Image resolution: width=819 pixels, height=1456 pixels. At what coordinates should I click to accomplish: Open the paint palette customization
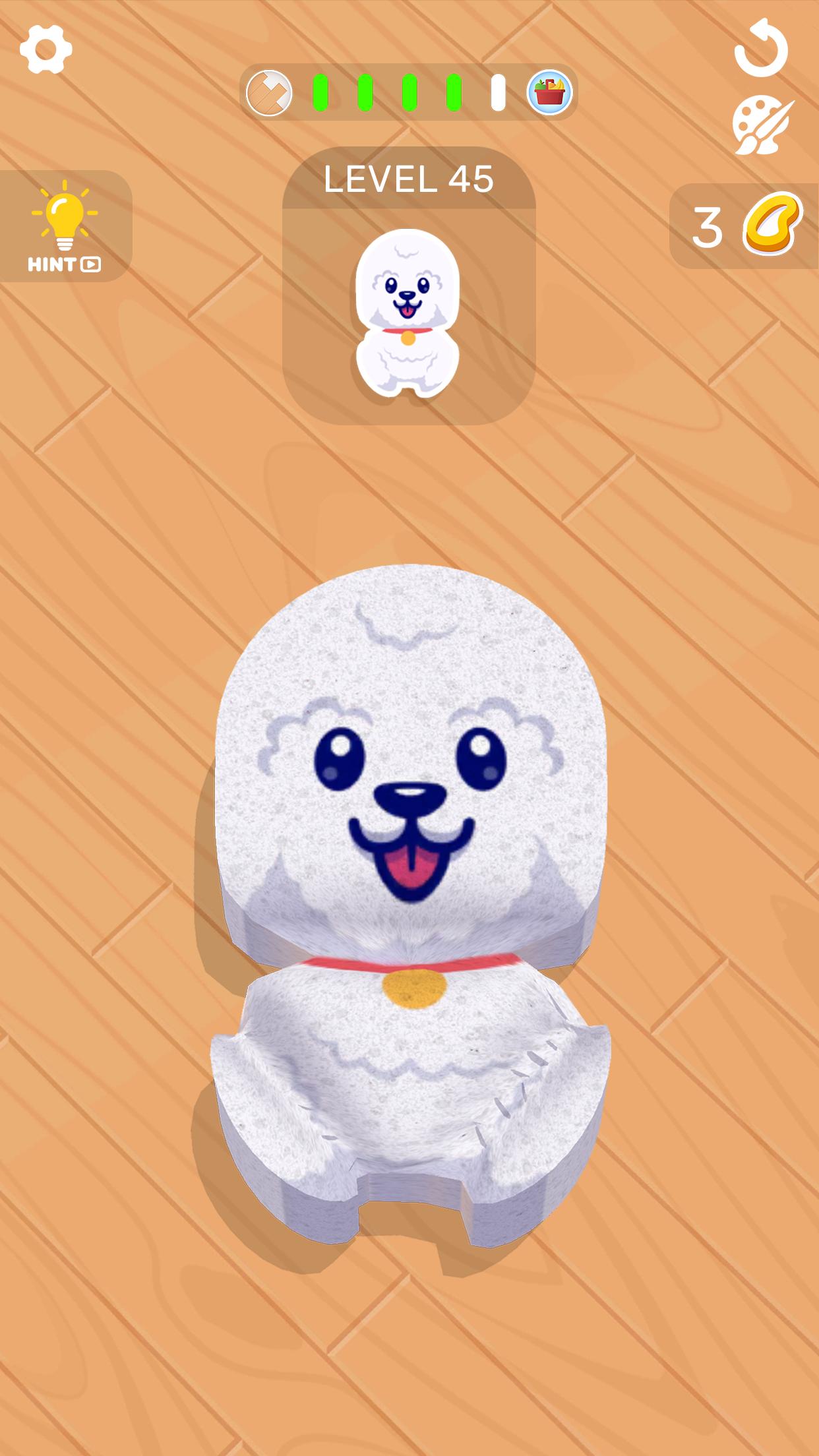[763, 126]
